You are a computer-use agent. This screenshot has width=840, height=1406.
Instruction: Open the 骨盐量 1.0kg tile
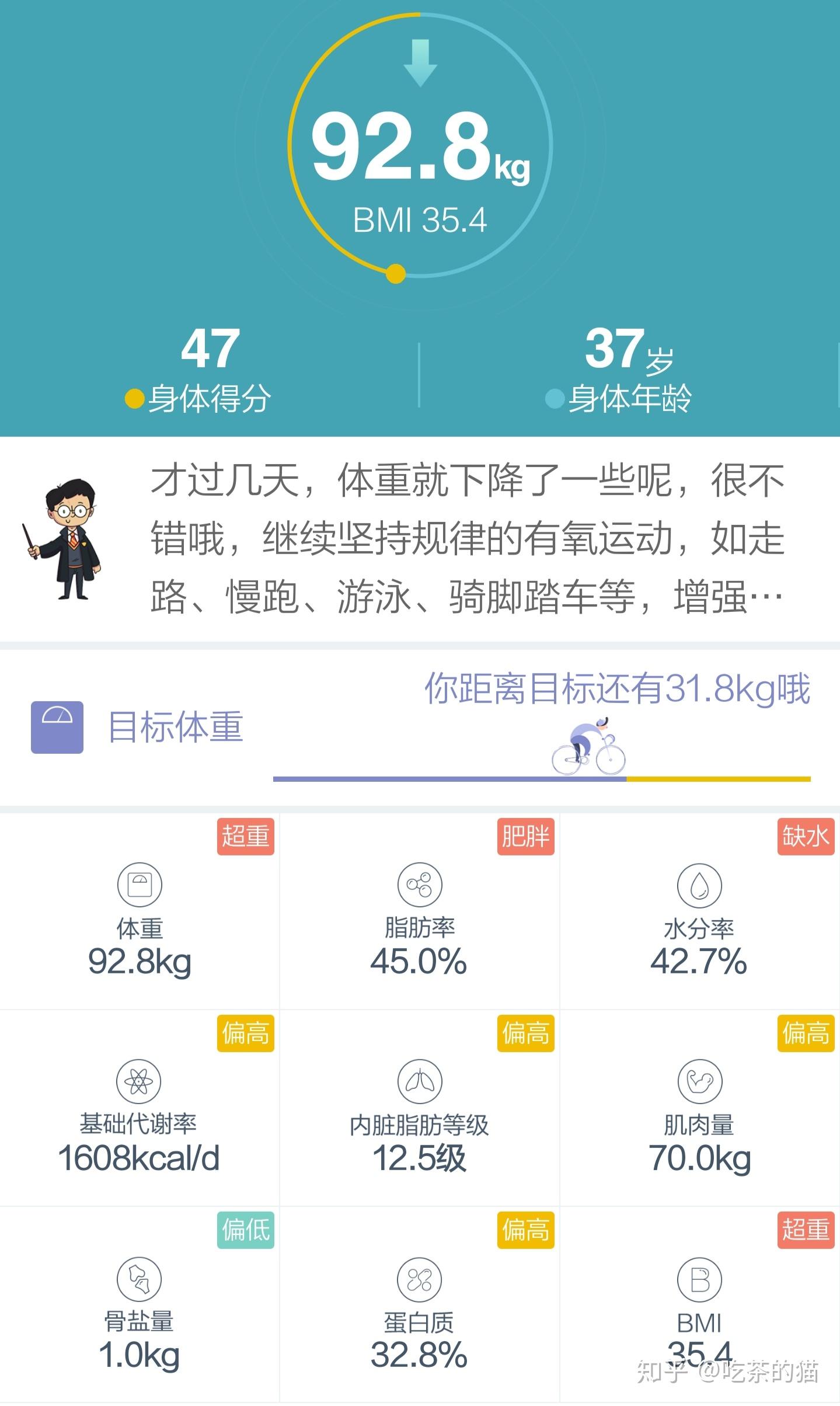click(x=140, y=1304)
